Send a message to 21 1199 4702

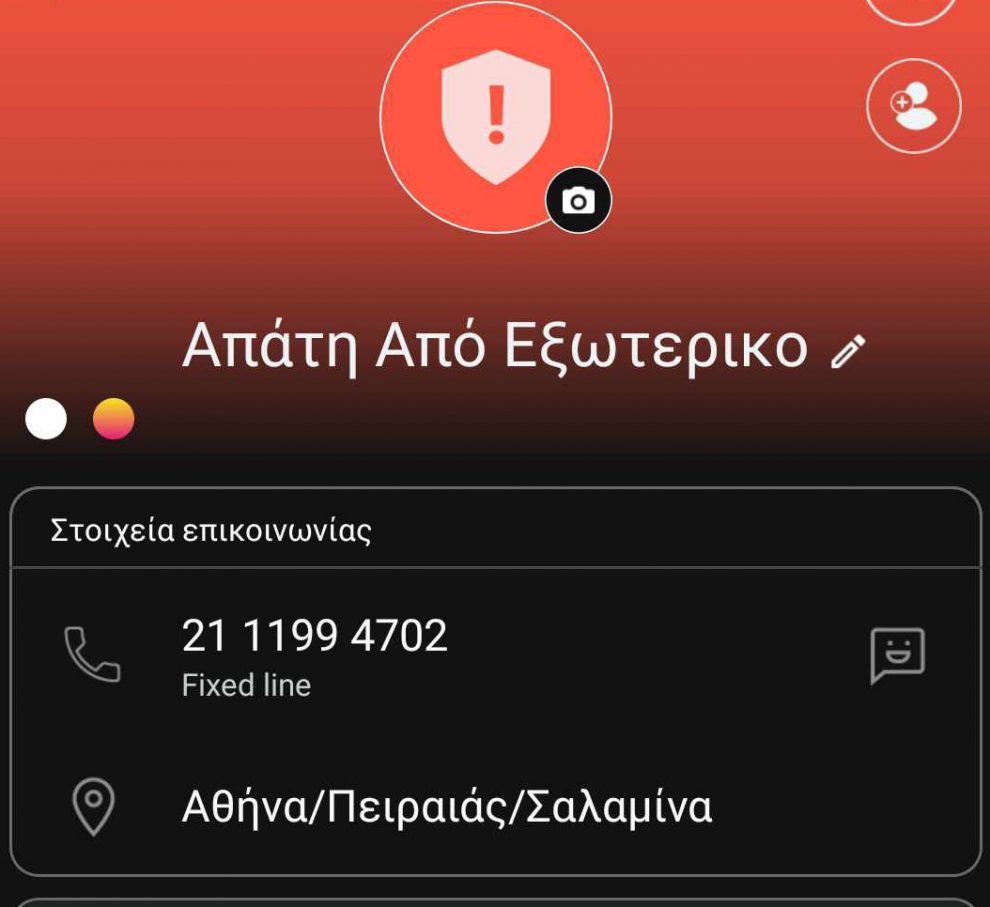click(897, 655)
